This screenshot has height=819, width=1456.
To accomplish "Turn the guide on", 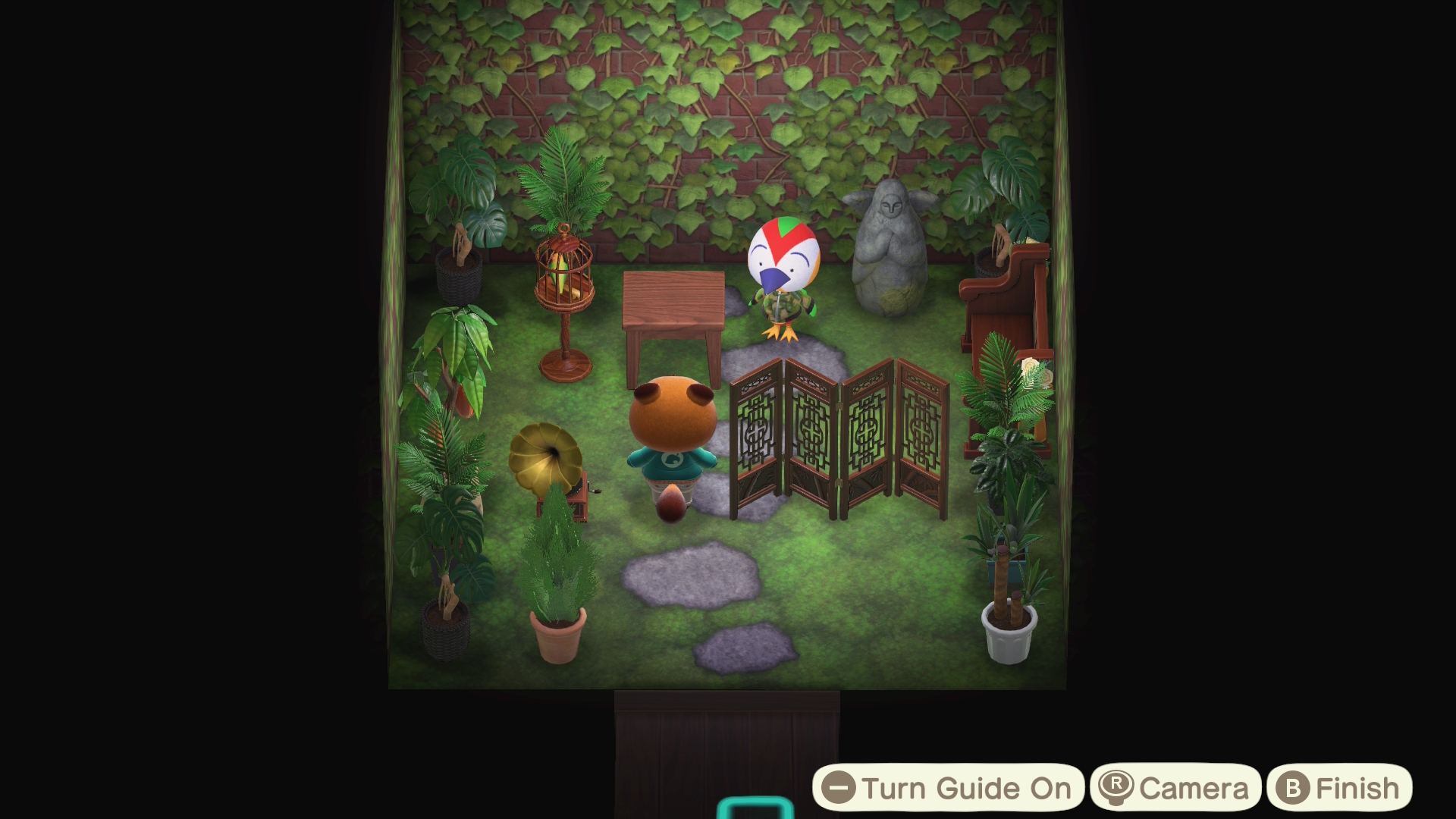I will click(x=948, y=788).
